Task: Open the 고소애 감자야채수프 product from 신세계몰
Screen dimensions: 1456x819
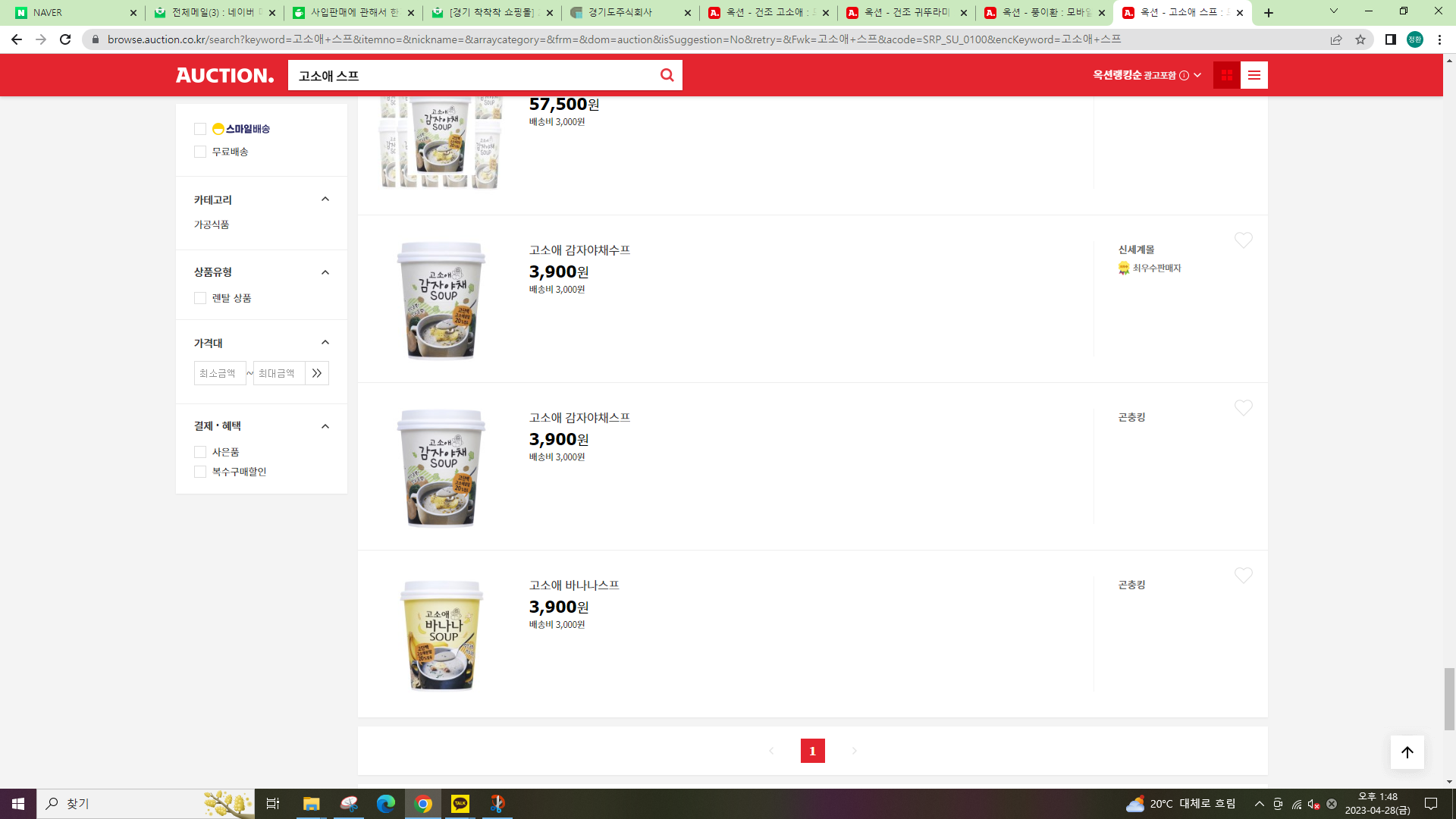Action: (579, 250)
